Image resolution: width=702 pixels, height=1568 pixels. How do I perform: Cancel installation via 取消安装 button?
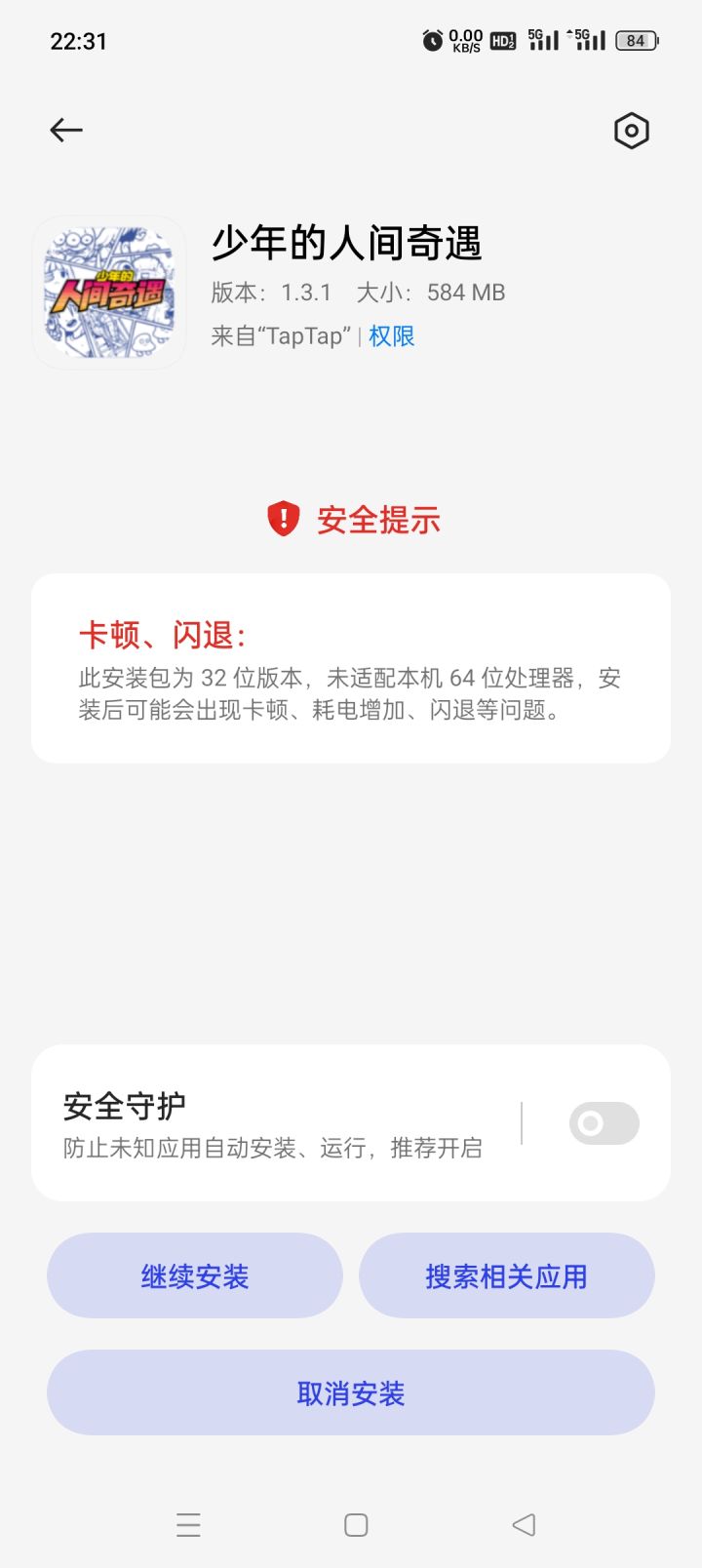click(x=350, y=1393)
